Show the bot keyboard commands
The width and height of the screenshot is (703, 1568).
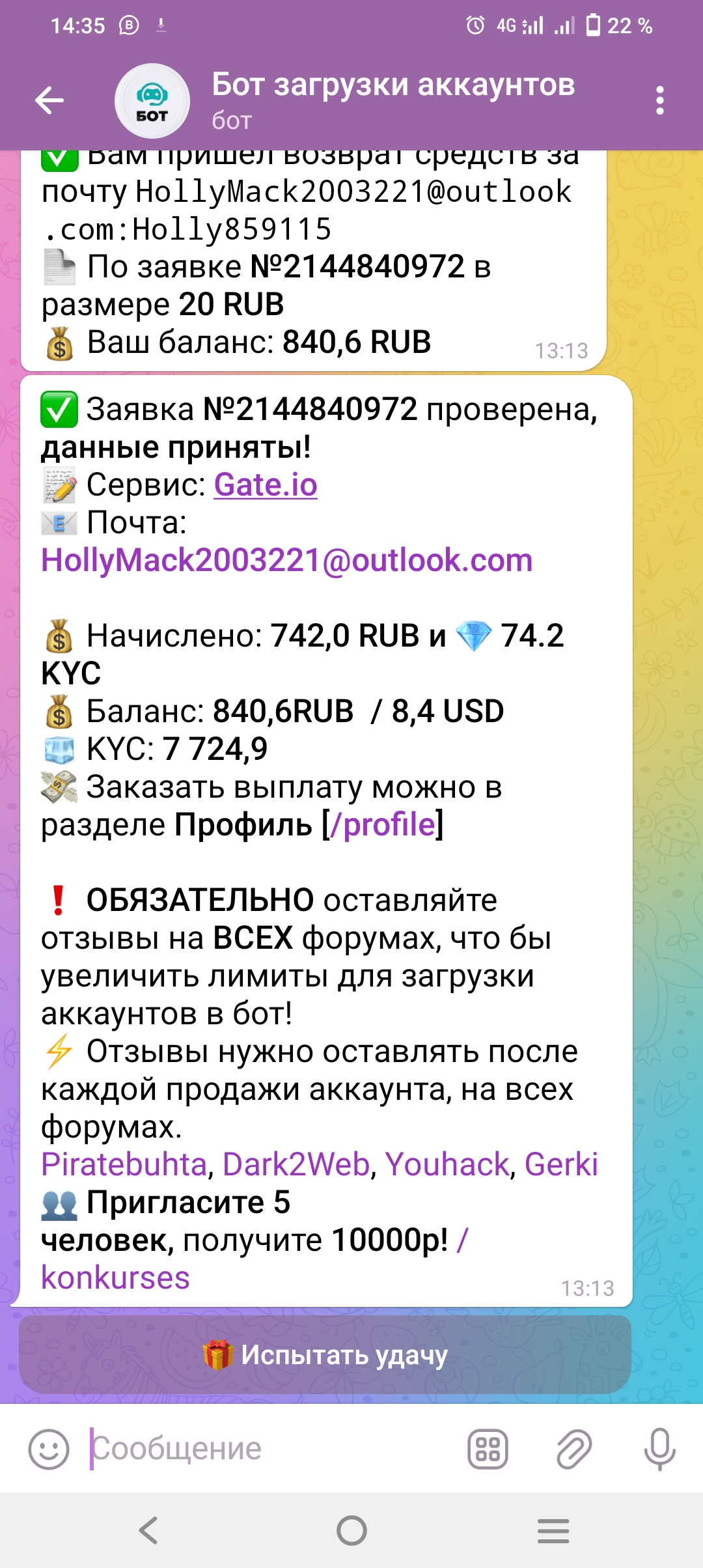point(488,1449)
